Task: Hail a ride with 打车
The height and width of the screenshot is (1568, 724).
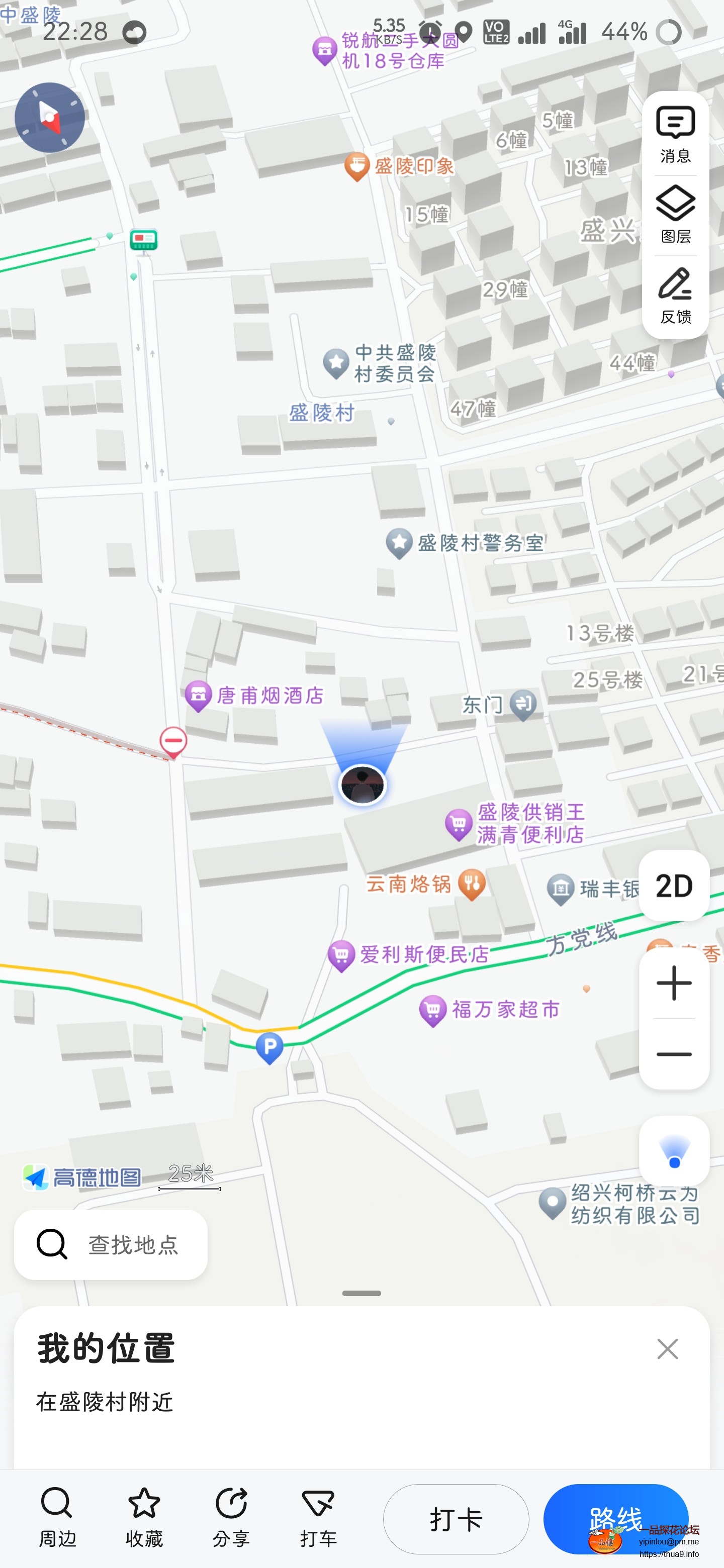Action: coord(318,1517)
